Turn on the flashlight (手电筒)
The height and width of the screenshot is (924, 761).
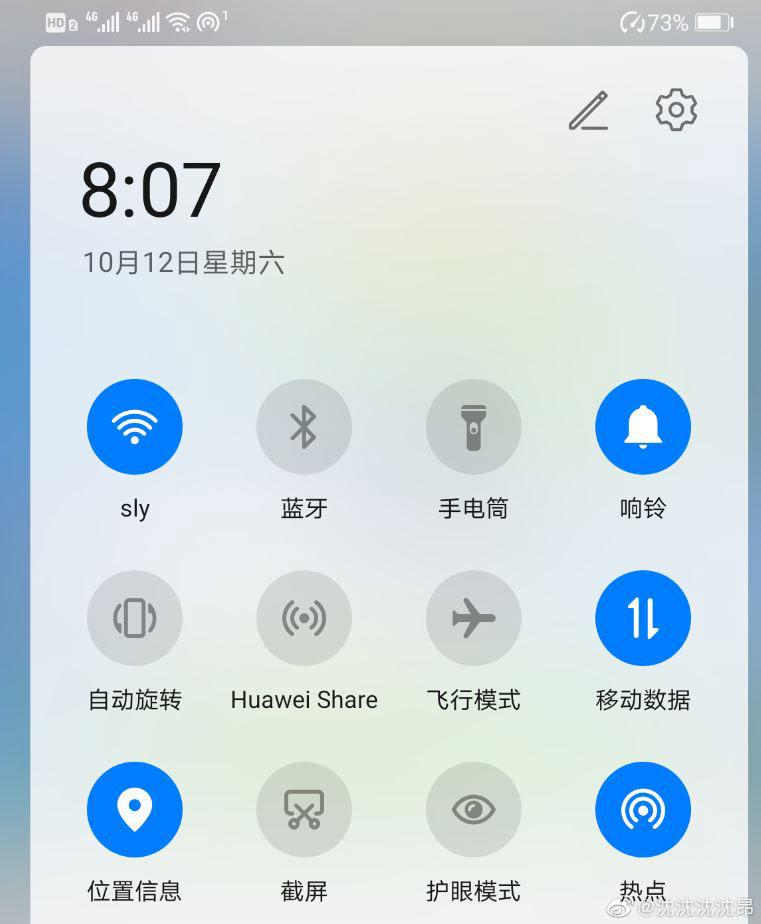tap(474, 427)
